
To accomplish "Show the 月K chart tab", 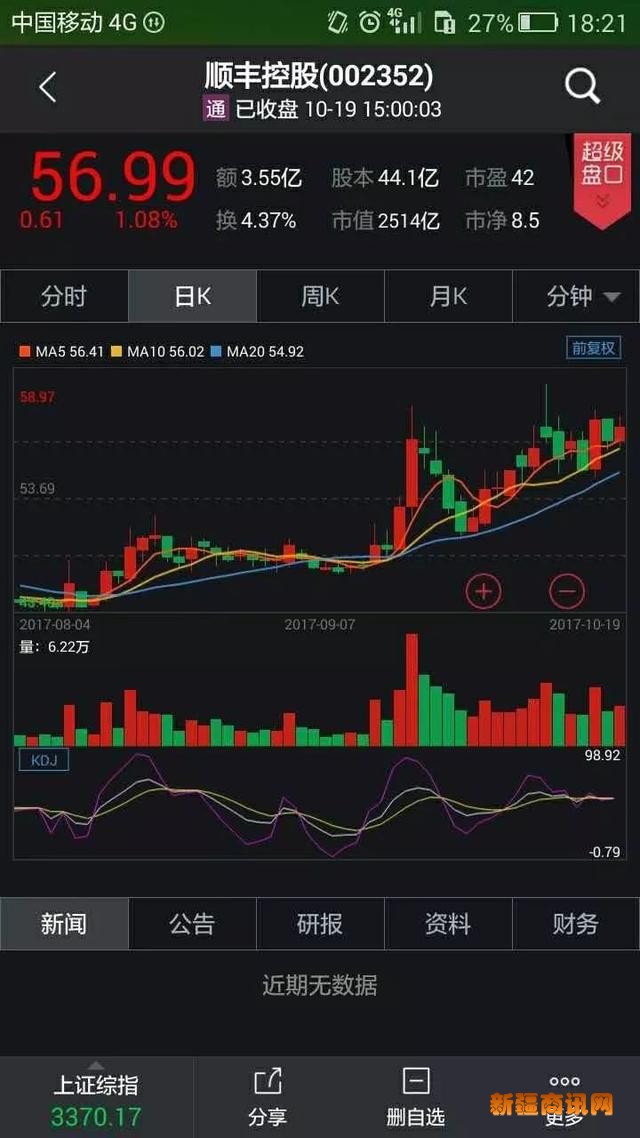I will pos(448,296).
